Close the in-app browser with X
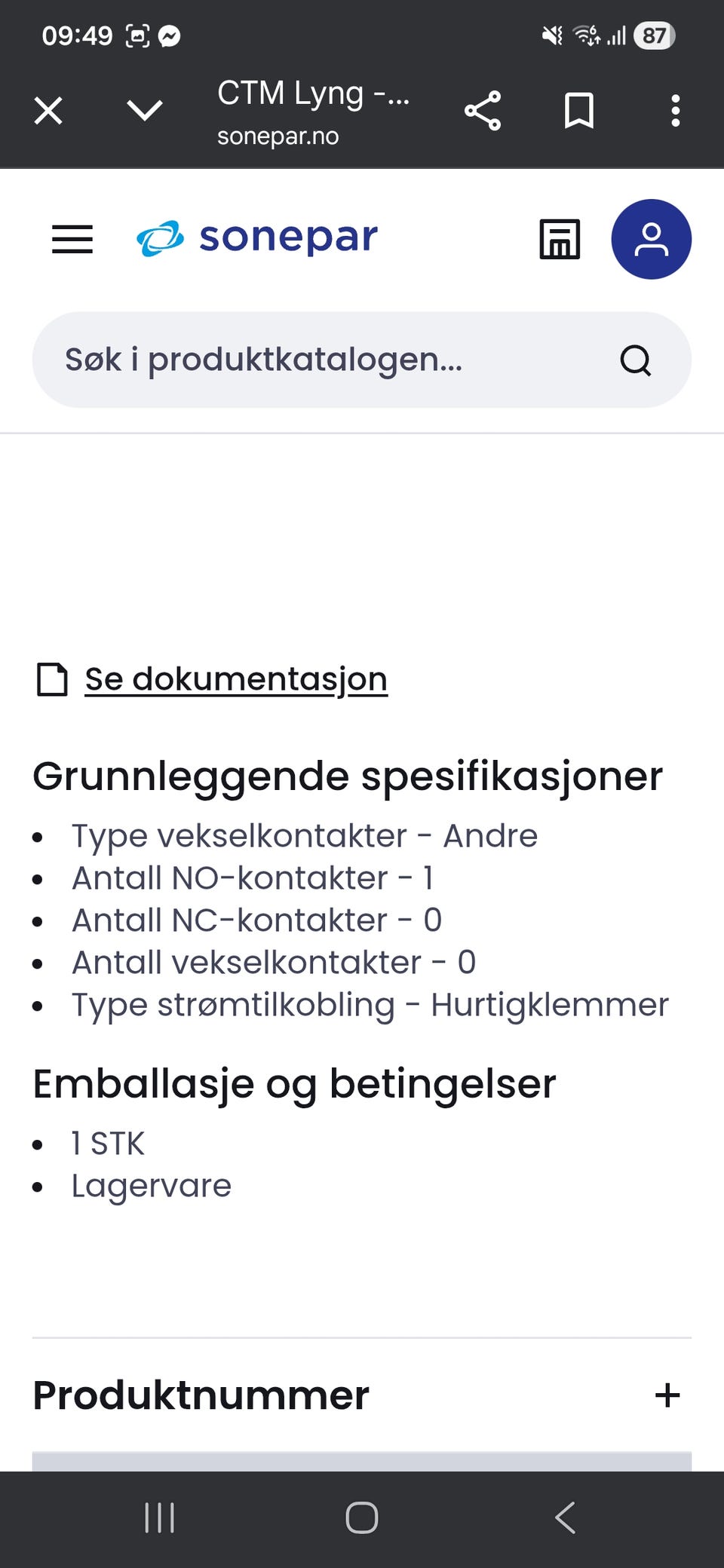Viewport: 724px width, 1568px height. 47,110
